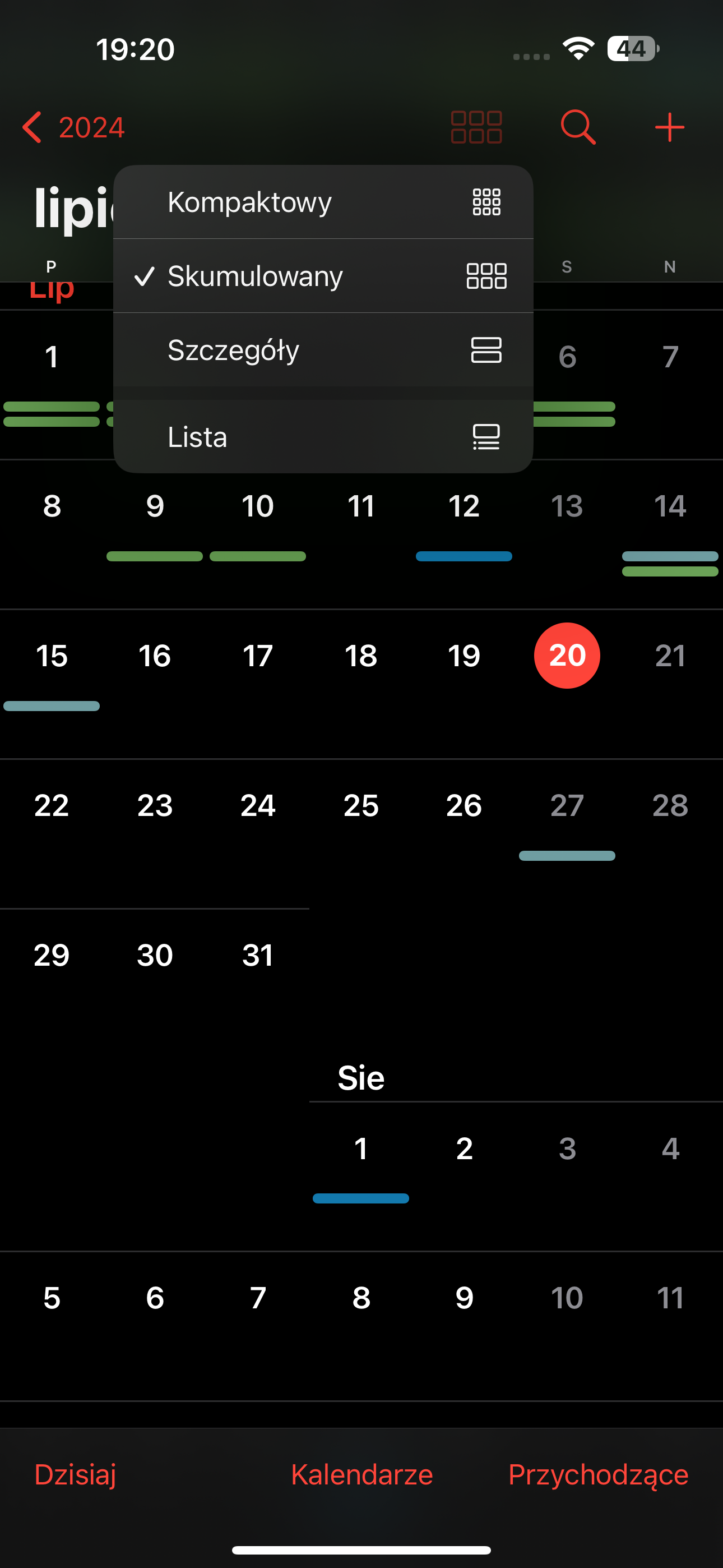Image resolution: width=723 pixels, height=1568 pixels.
Task: Select July 20 highlighted date
Action: [567, 656]
